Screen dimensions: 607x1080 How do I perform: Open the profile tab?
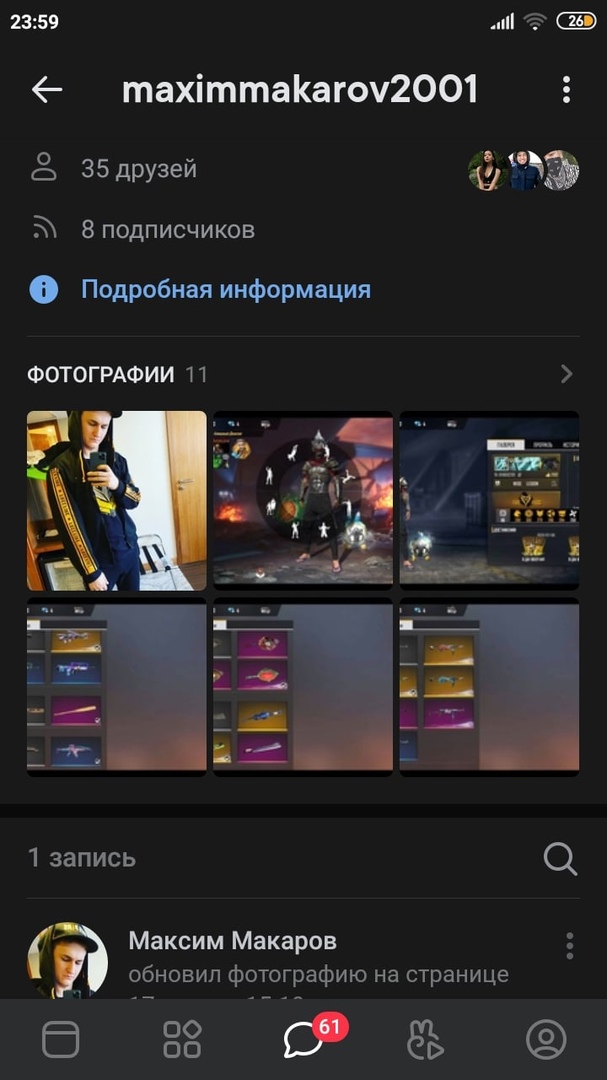(546, 1040)
